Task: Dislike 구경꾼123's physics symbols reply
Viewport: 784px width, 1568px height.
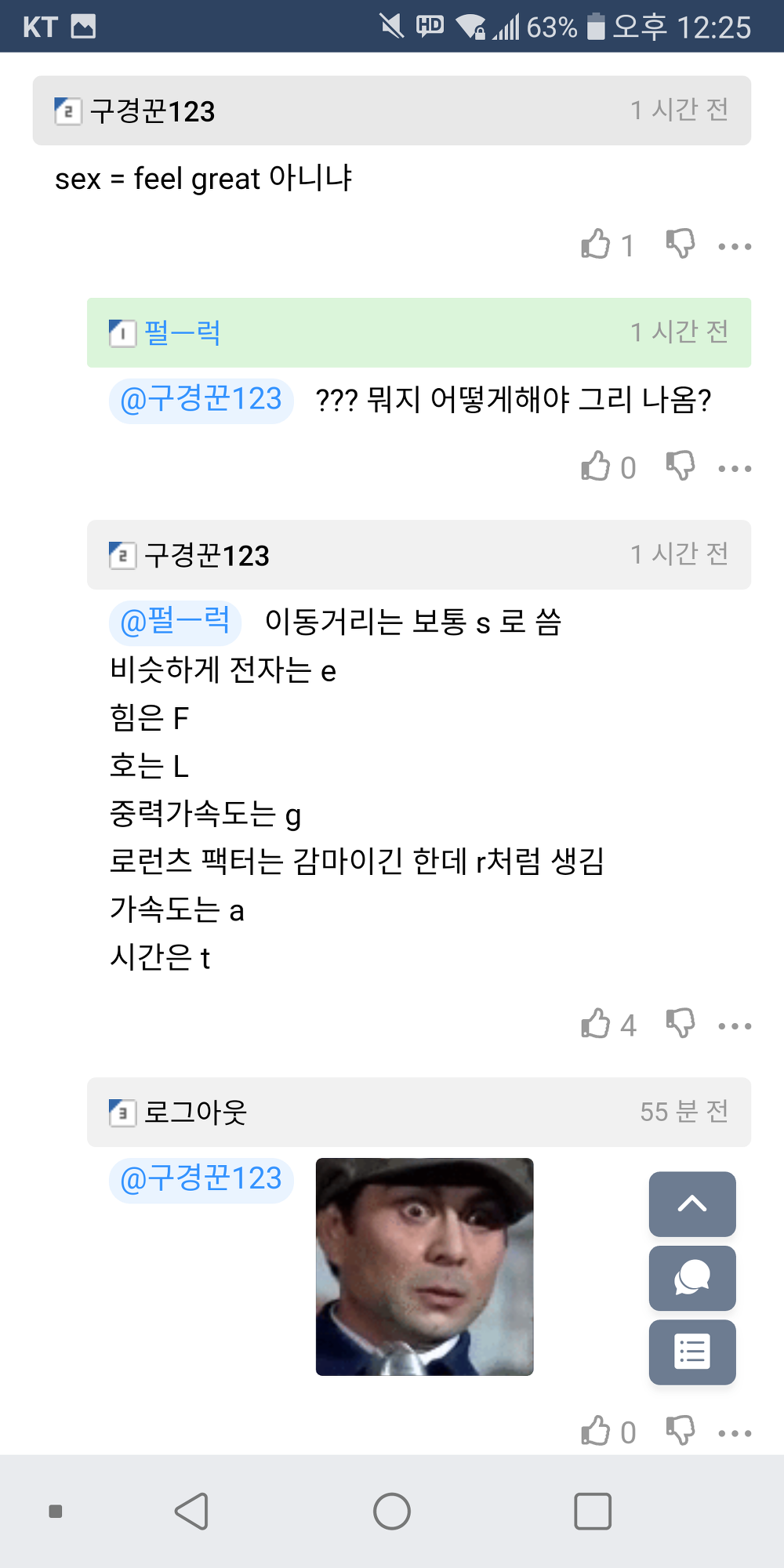Action: tap(681, 1024)
